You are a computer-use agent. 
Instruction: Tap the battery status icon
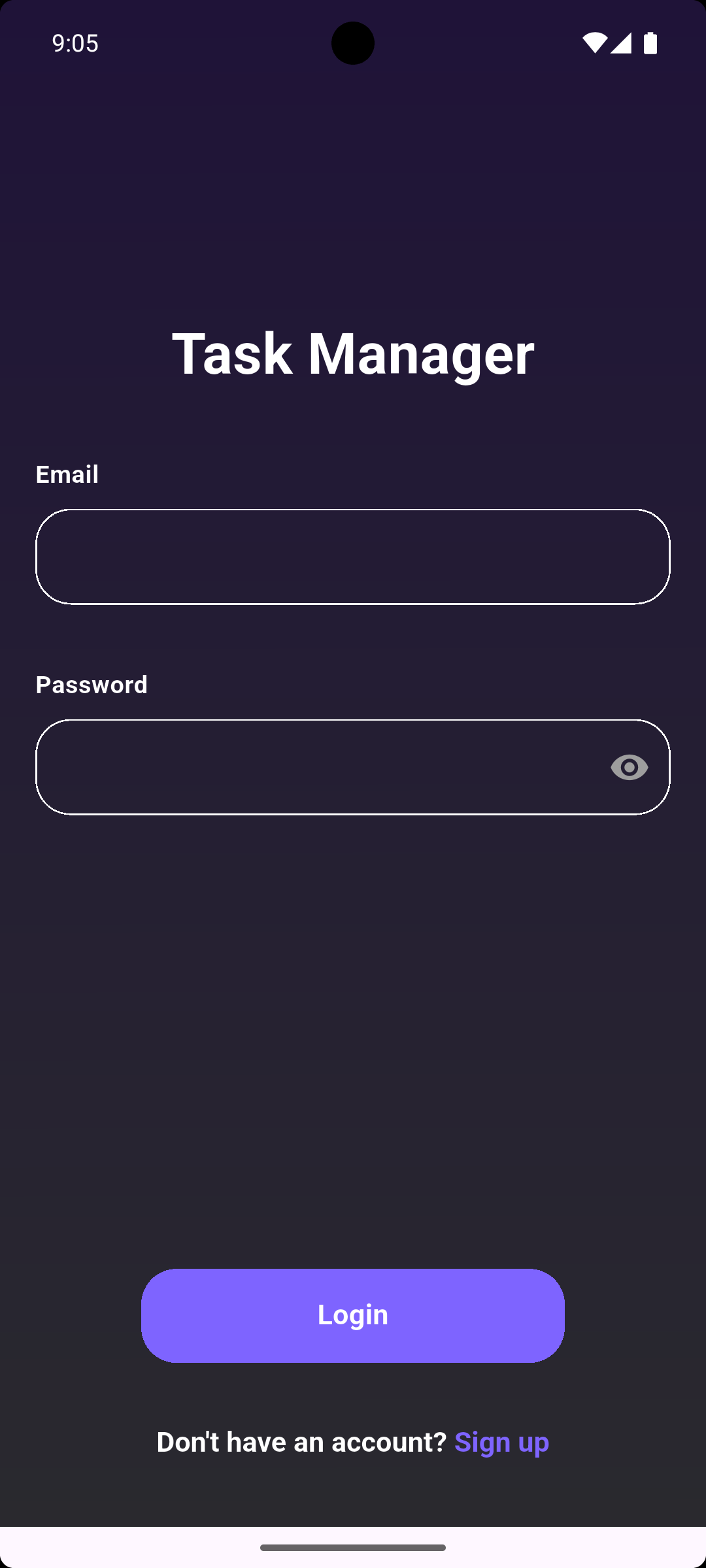pos(649,43)
